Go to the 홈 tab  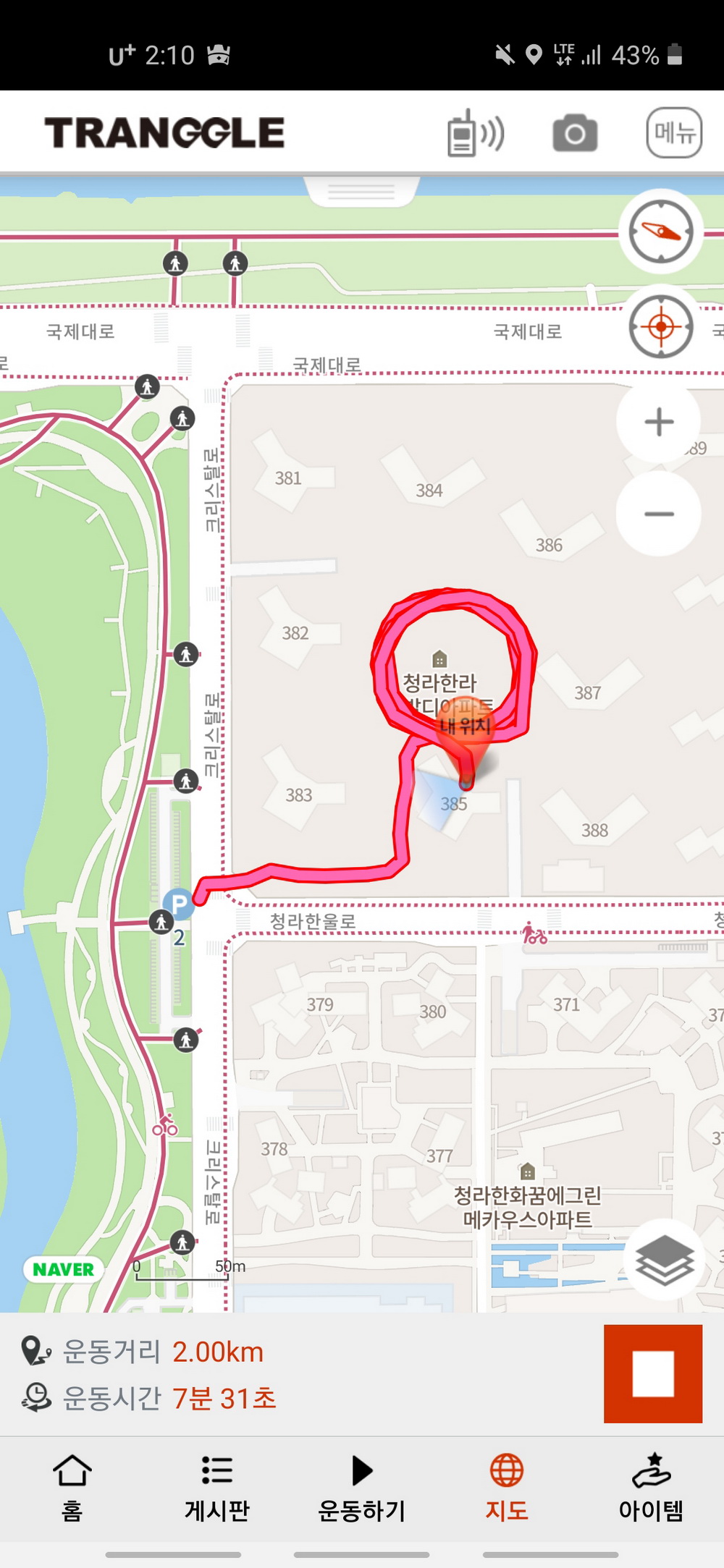pos(72,1488)
